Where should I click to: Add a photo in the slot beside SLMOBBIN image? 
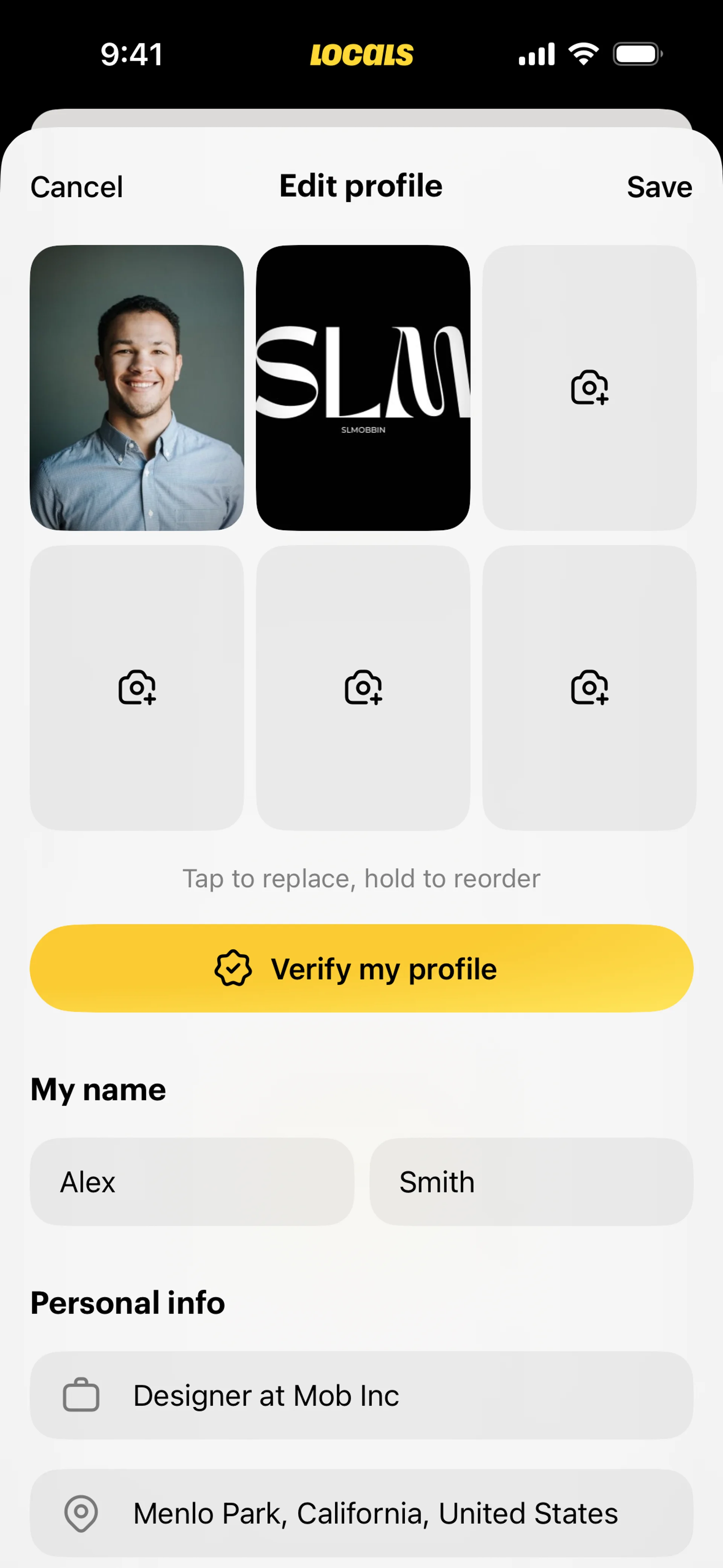click(589, 388)
